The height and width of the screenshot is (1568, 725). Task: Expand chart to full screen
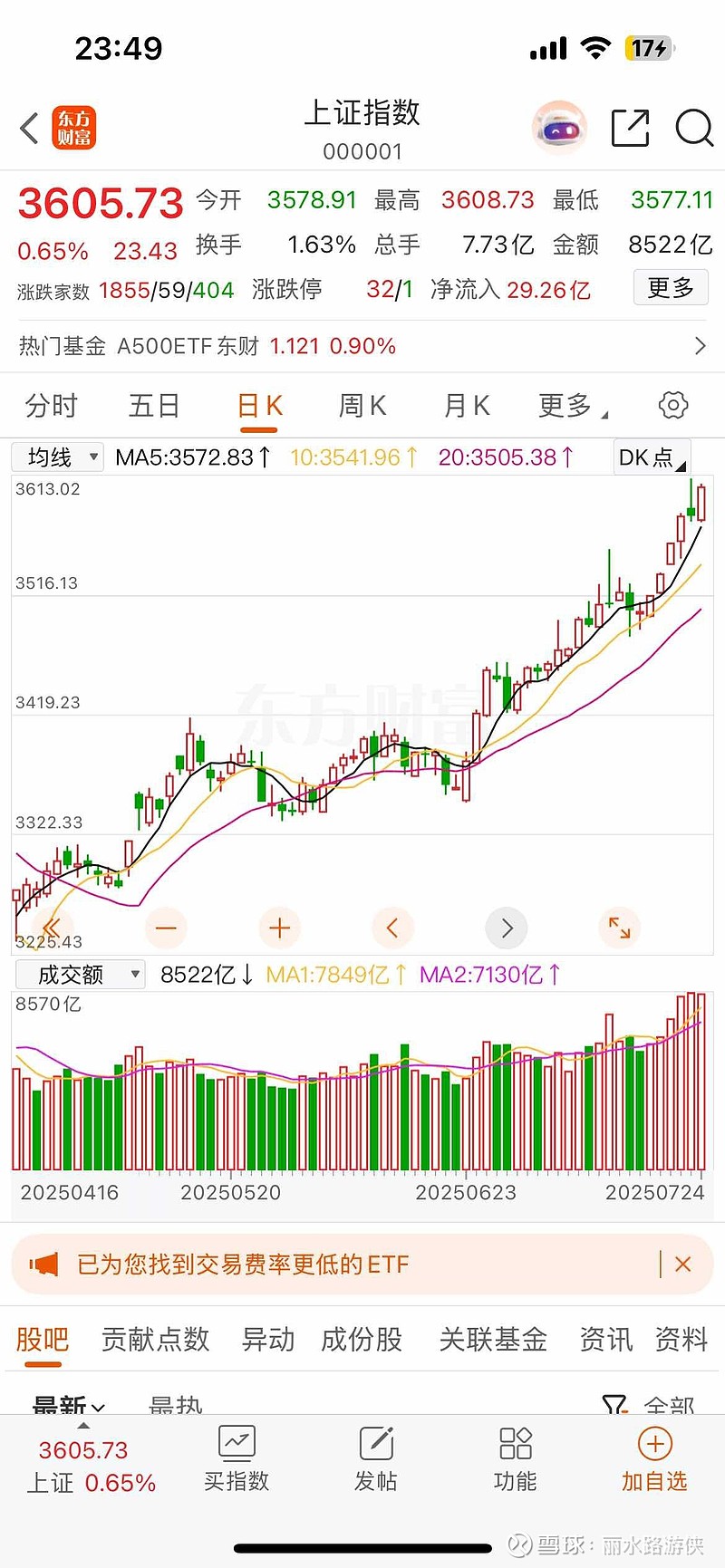click(620, 928)
